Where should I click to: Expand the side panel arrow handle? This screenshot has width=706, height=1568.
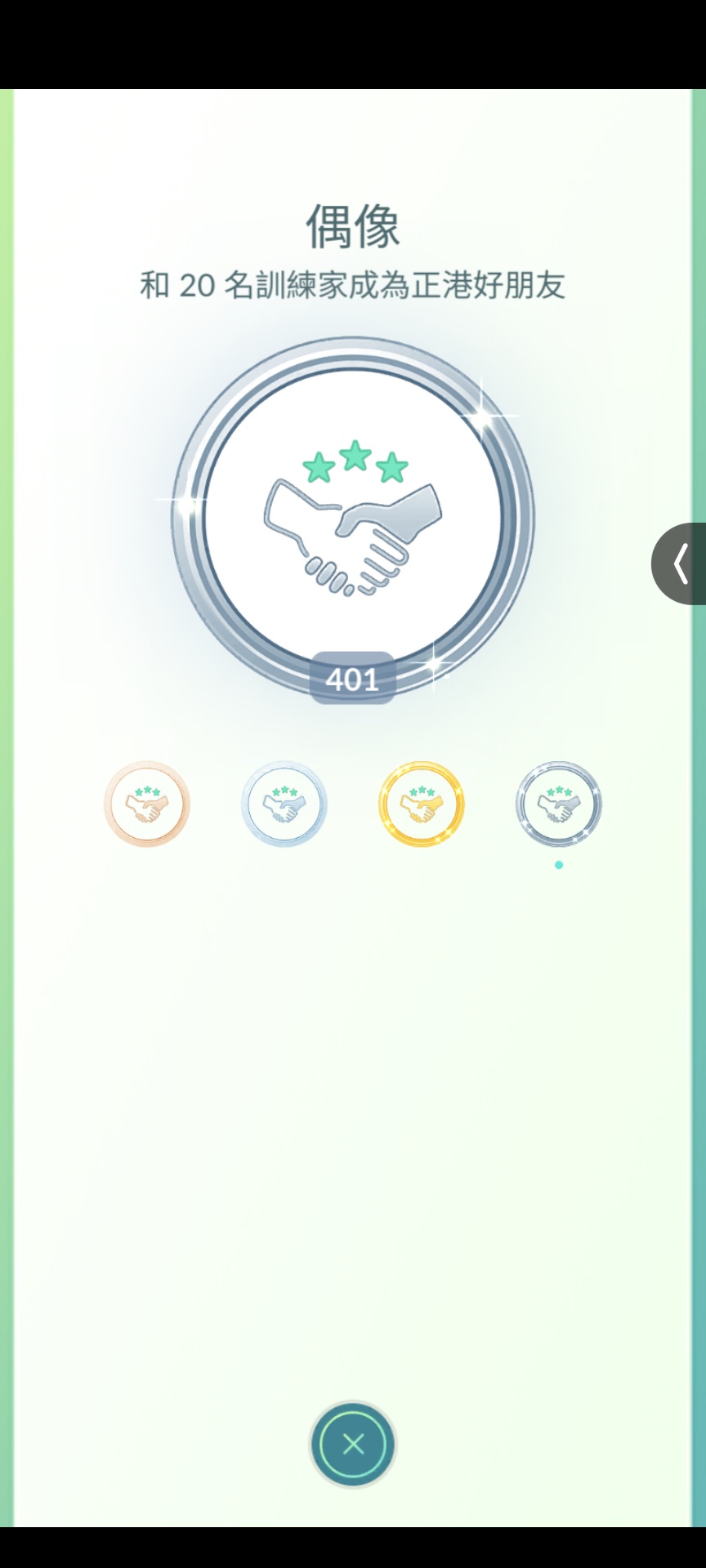680,563
